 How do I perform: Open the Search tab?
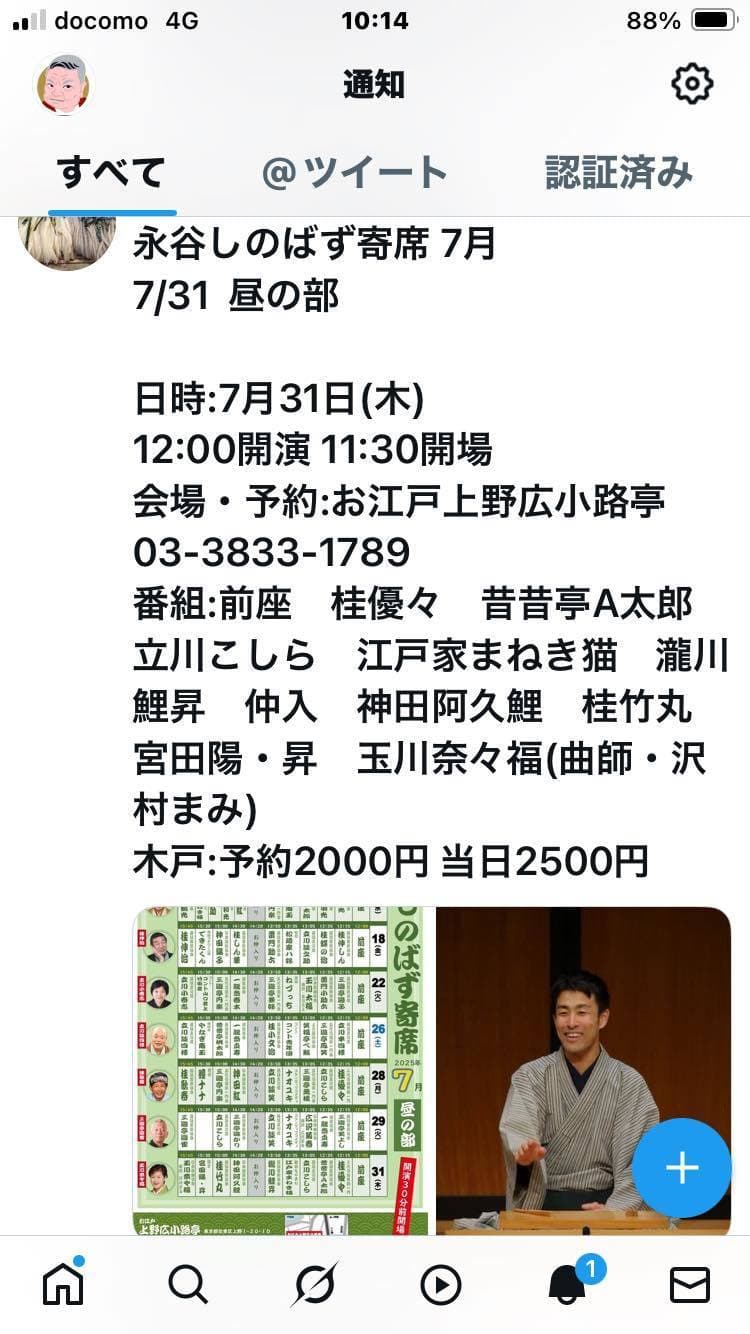click(188, 1284)
